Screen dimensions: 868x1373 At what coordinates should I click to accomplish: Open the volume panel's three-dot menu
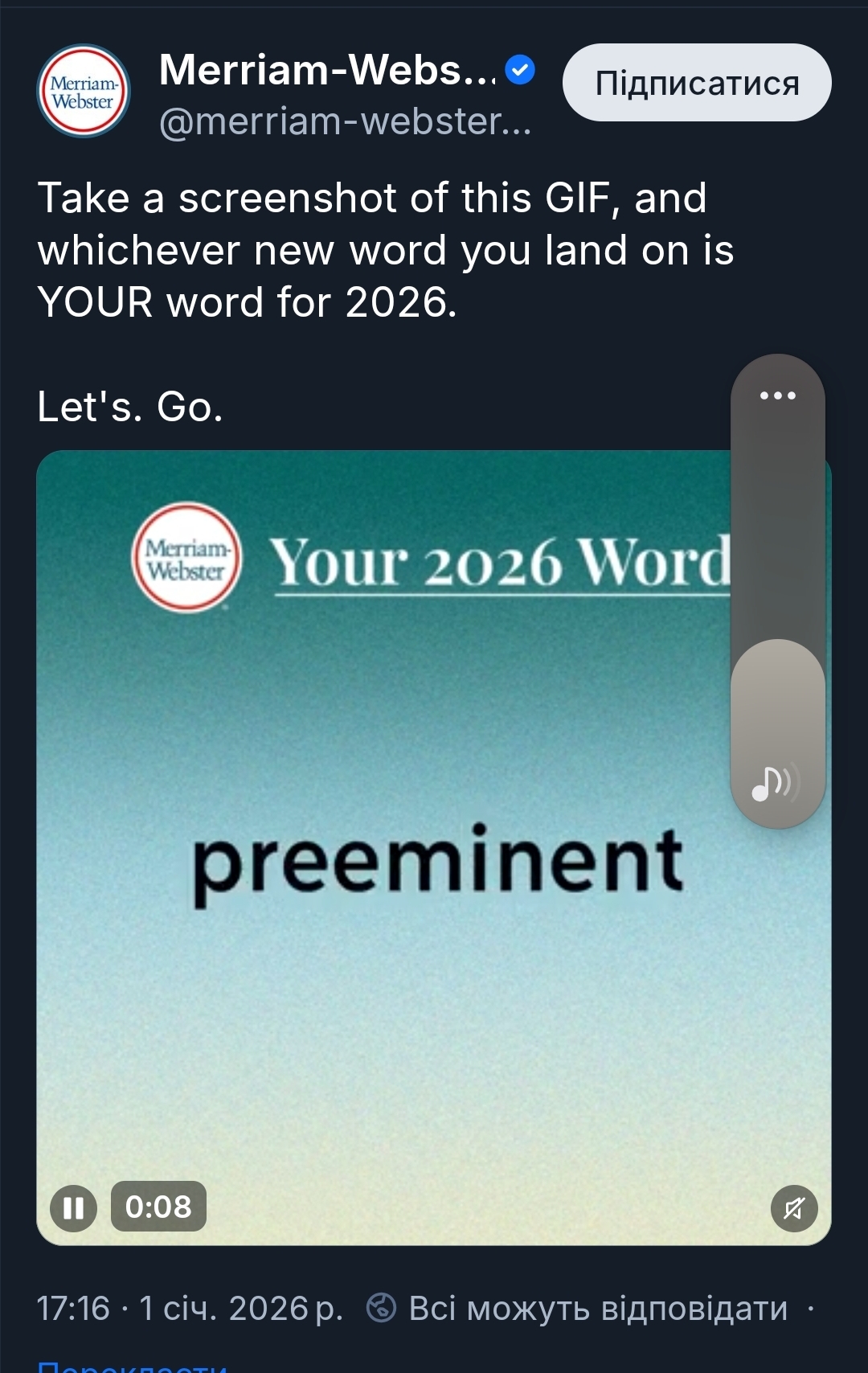(x=777, y=396)
